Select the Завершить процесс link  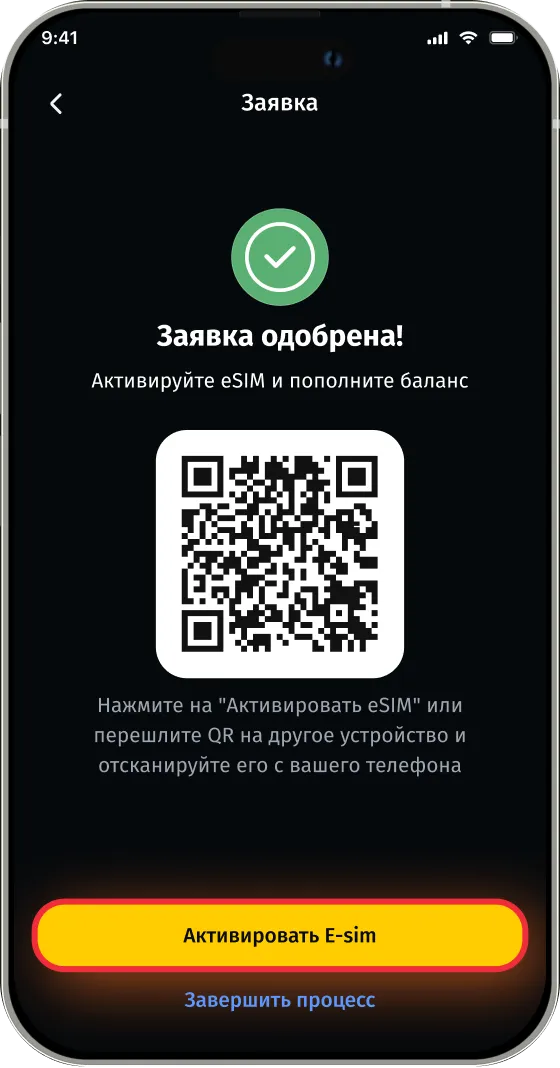pyautogui.click(x=279, y=1000)
